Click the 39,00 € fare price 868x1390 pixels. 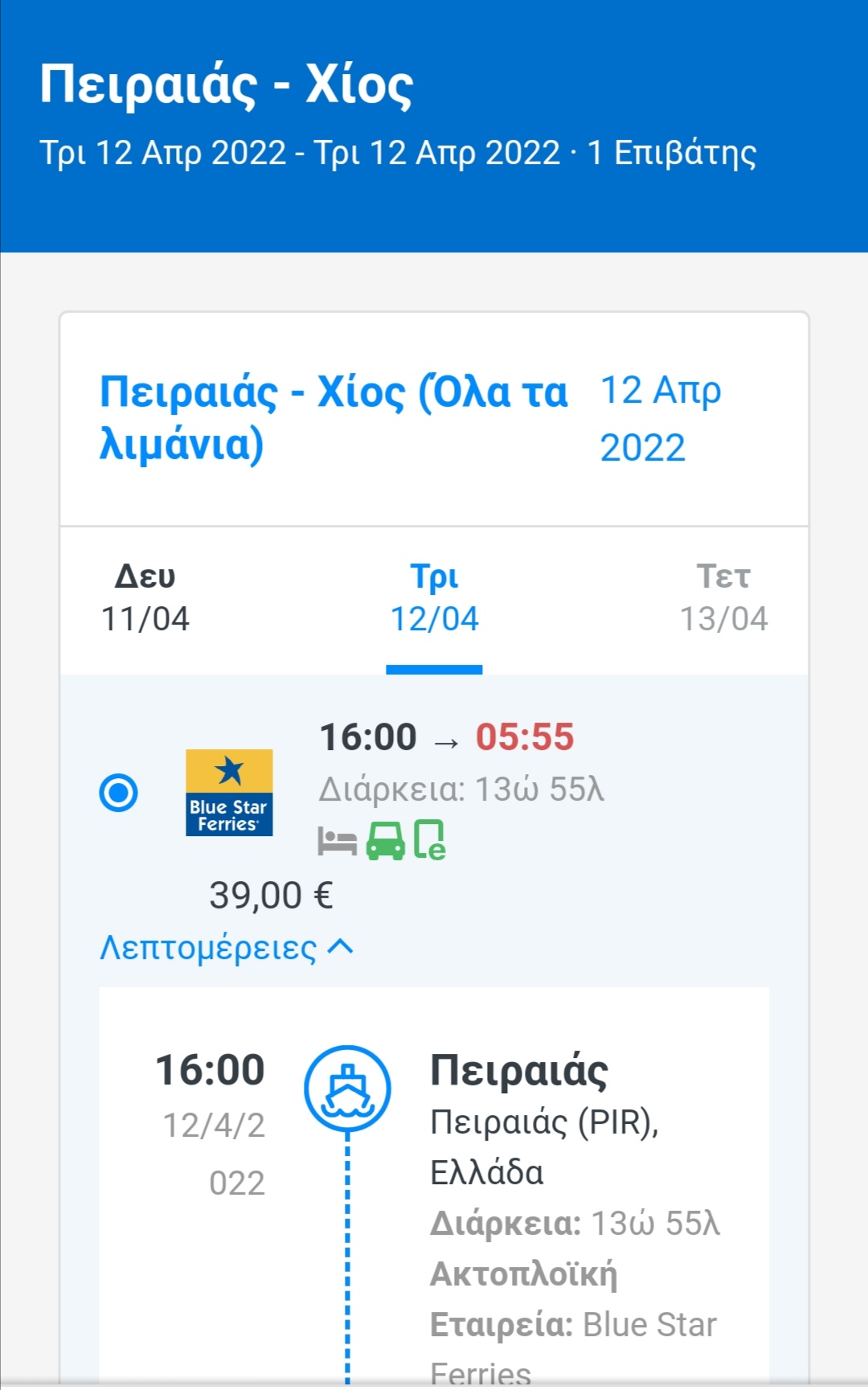click(272, 893)
